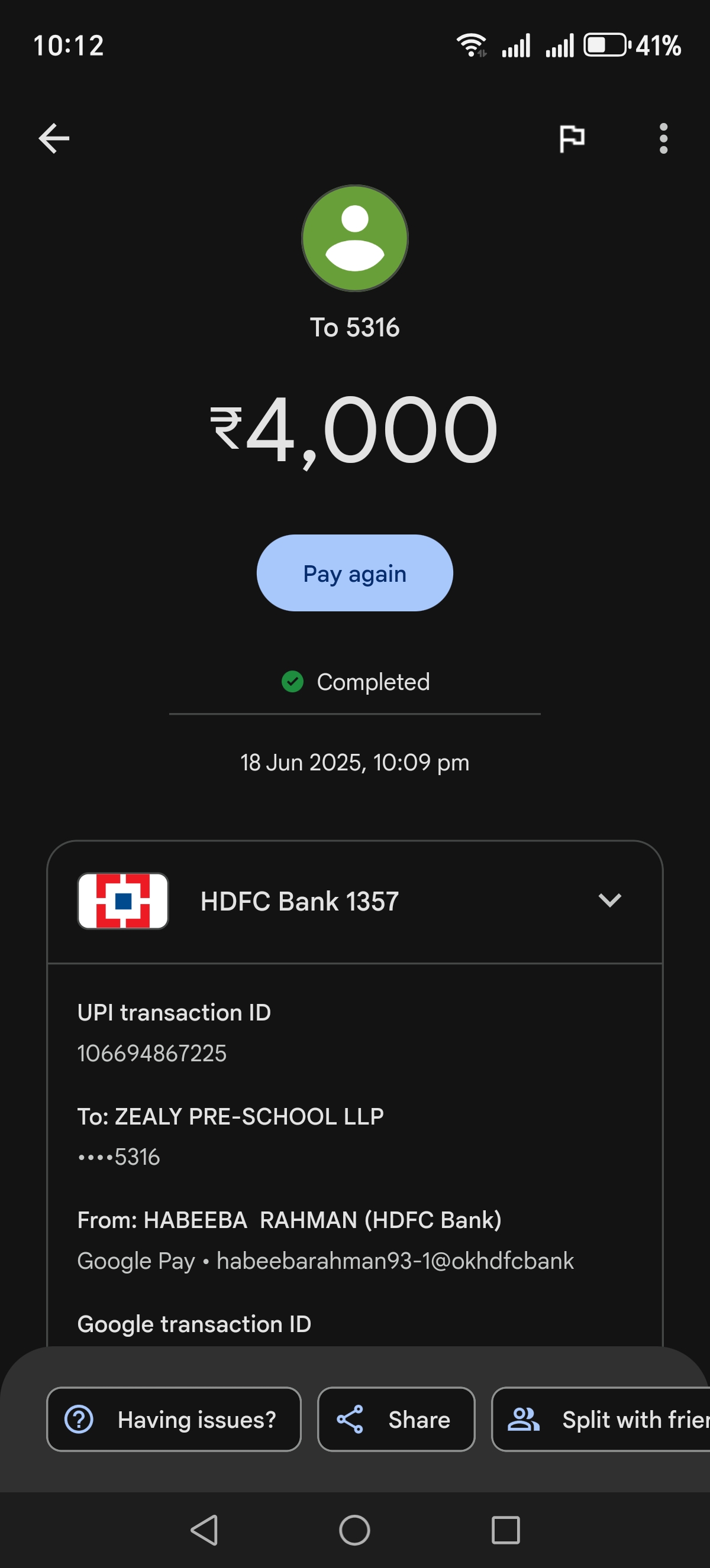Collapse the HDFC Bank 1357 details chevron

609,900
